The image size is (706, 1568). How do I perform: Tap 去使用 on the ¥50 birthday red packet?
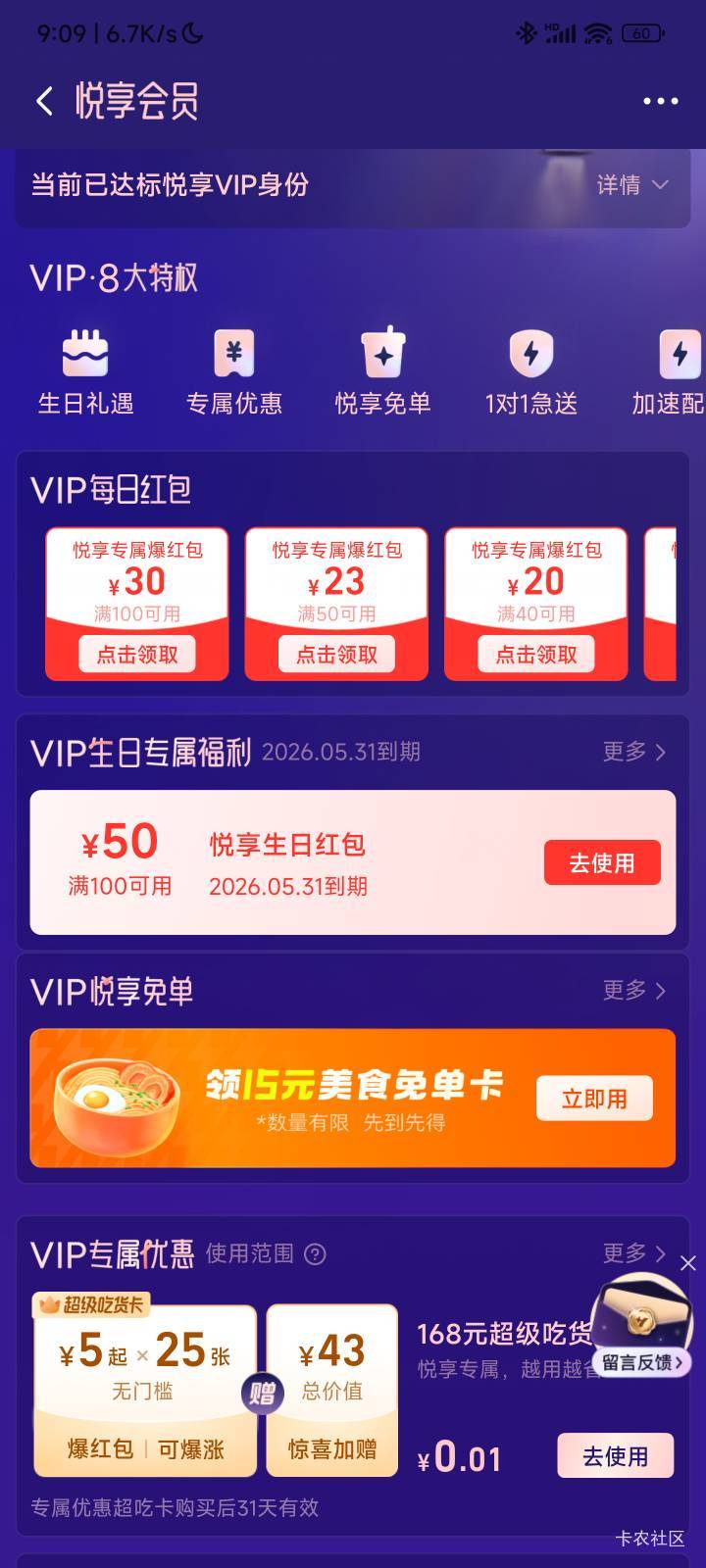602,863
